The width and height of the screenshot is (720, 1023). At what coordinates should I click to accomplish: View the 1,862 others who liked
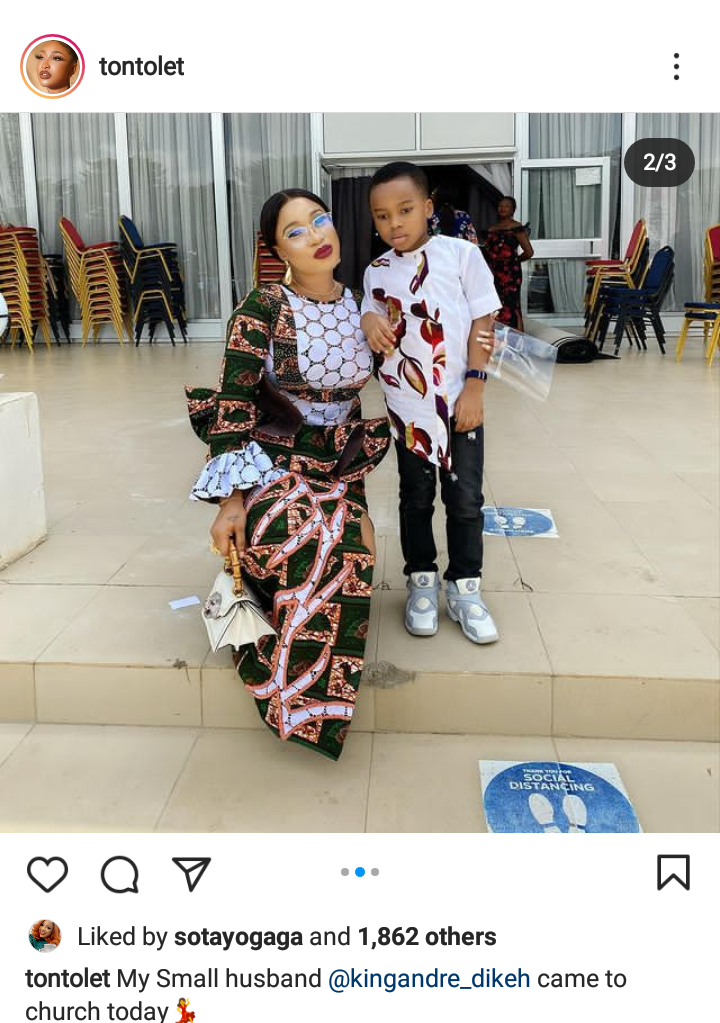[x=427, y=937]
